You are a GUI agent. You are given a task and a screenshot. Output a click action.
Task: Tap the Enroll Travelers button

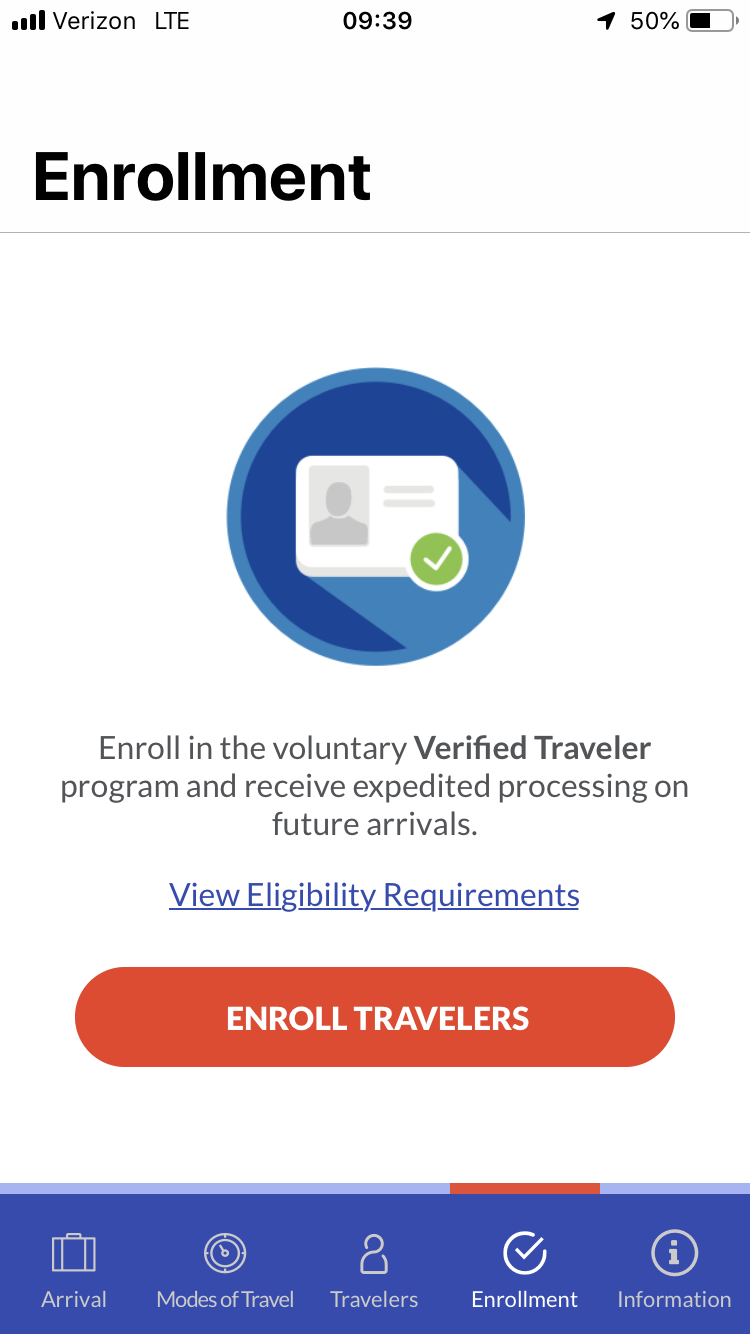click(x=375, y=1017)
